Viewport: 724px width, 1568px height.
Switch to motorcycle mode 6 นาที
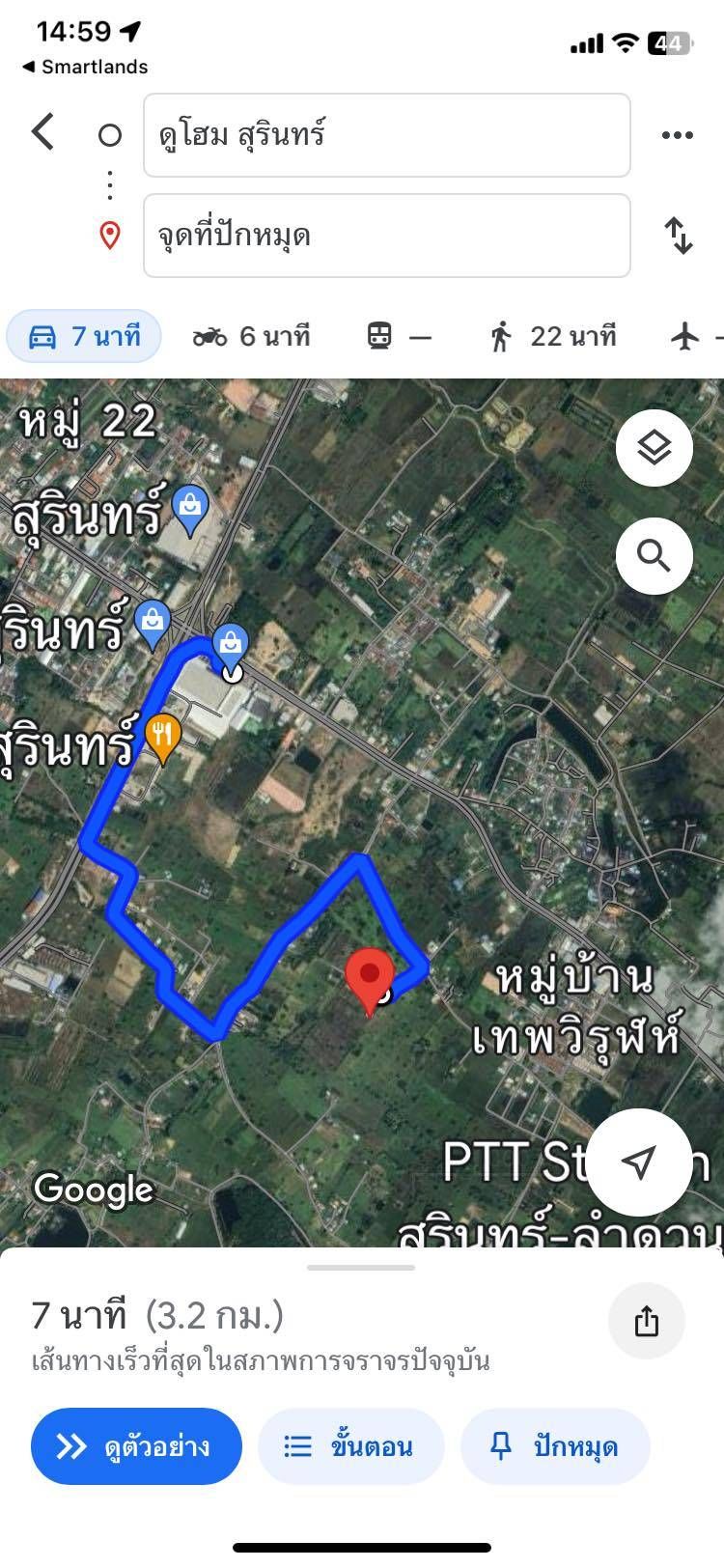tap(251, 336)
